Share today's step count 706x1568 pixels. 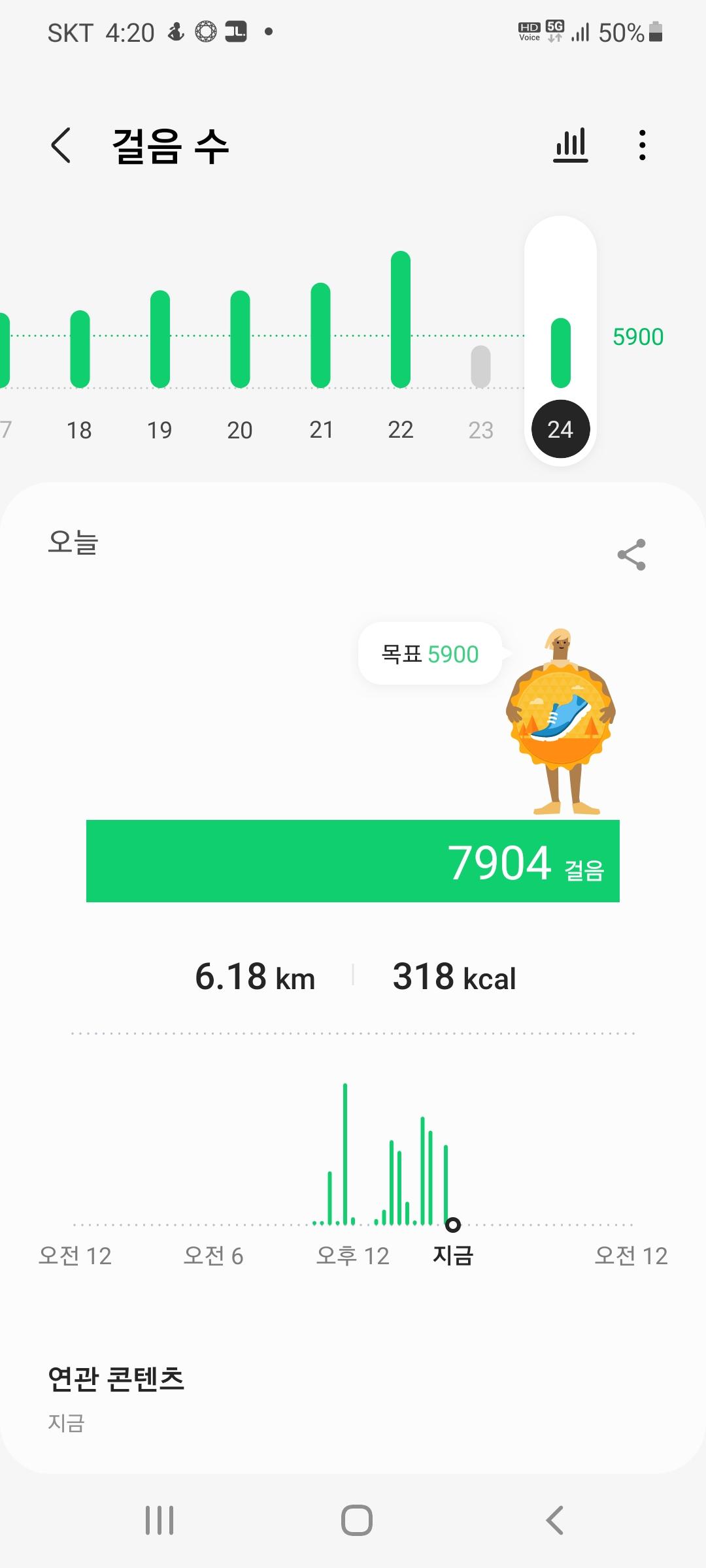pos(631,555)
